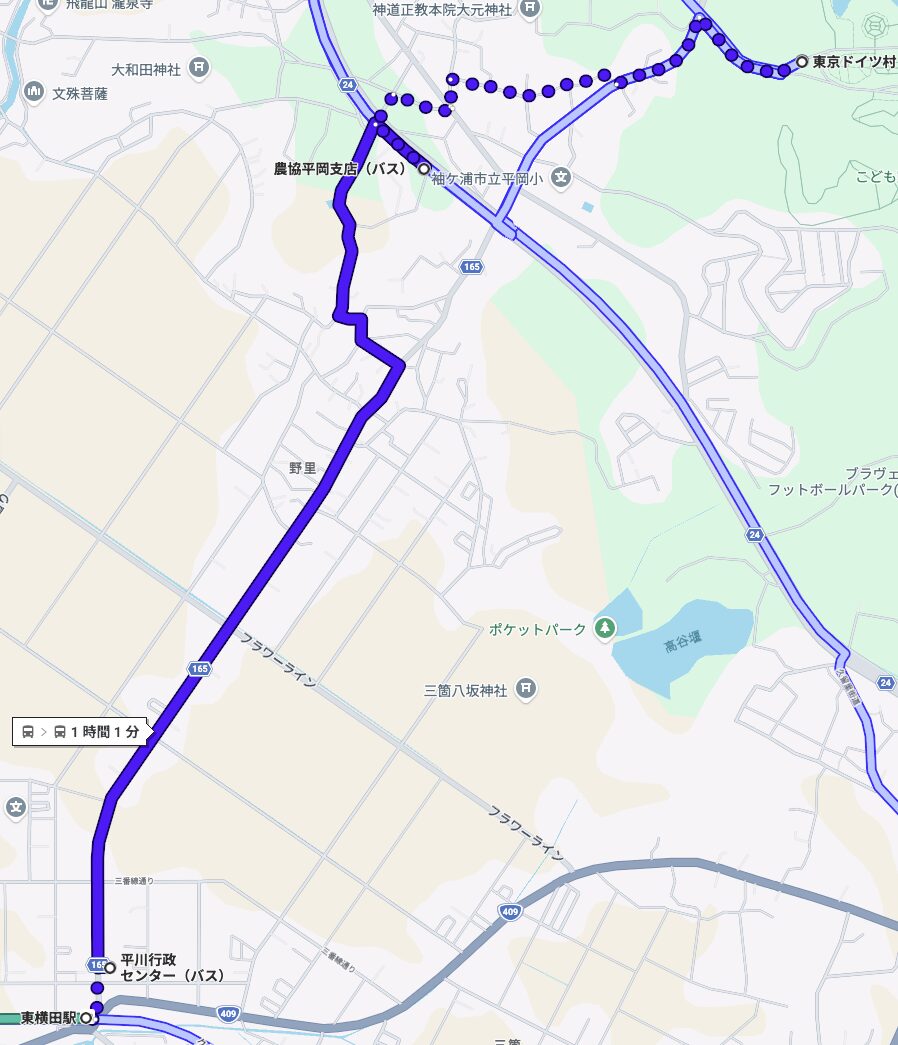Tap the 1時間1分 bus route label
898x1045 pixels.
click(x=81, y=732)
